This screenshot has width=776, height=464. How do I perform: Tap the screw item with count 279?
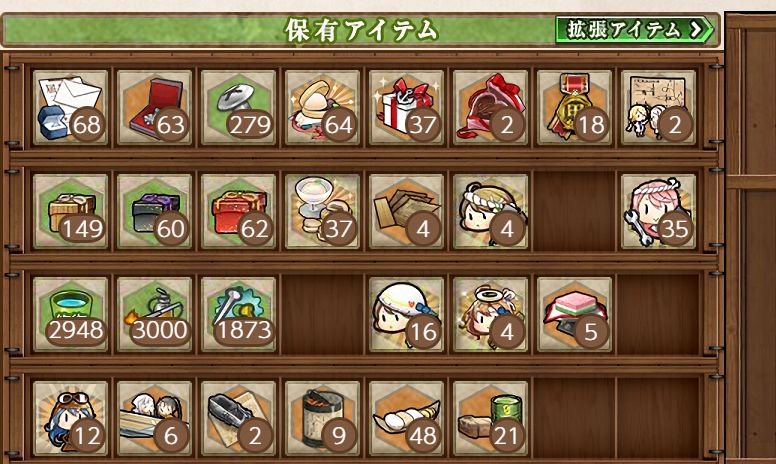(x=238, y=106)
